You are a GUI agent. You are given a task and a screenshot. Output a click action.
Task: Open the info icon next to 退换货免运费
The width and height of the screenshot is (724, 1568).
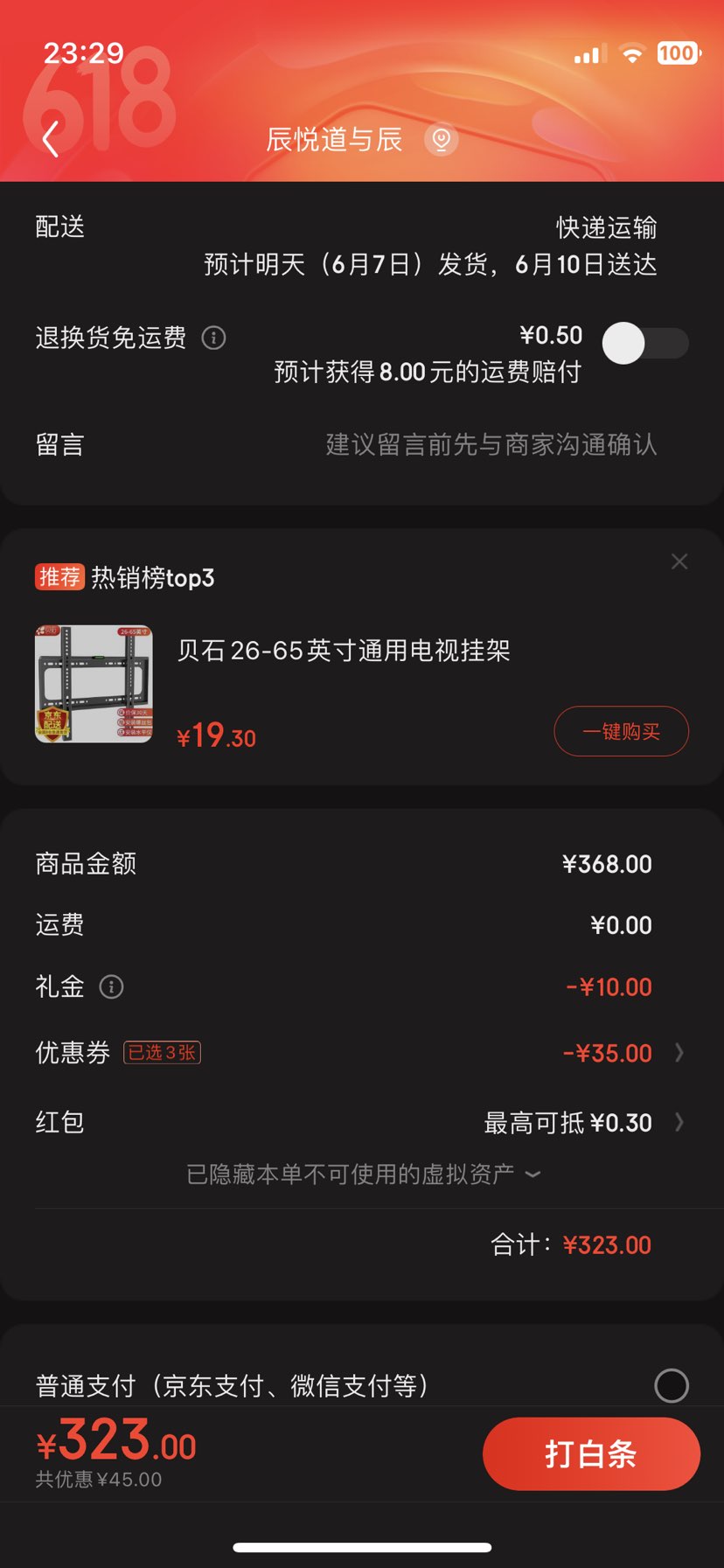(x=213, y=338)
